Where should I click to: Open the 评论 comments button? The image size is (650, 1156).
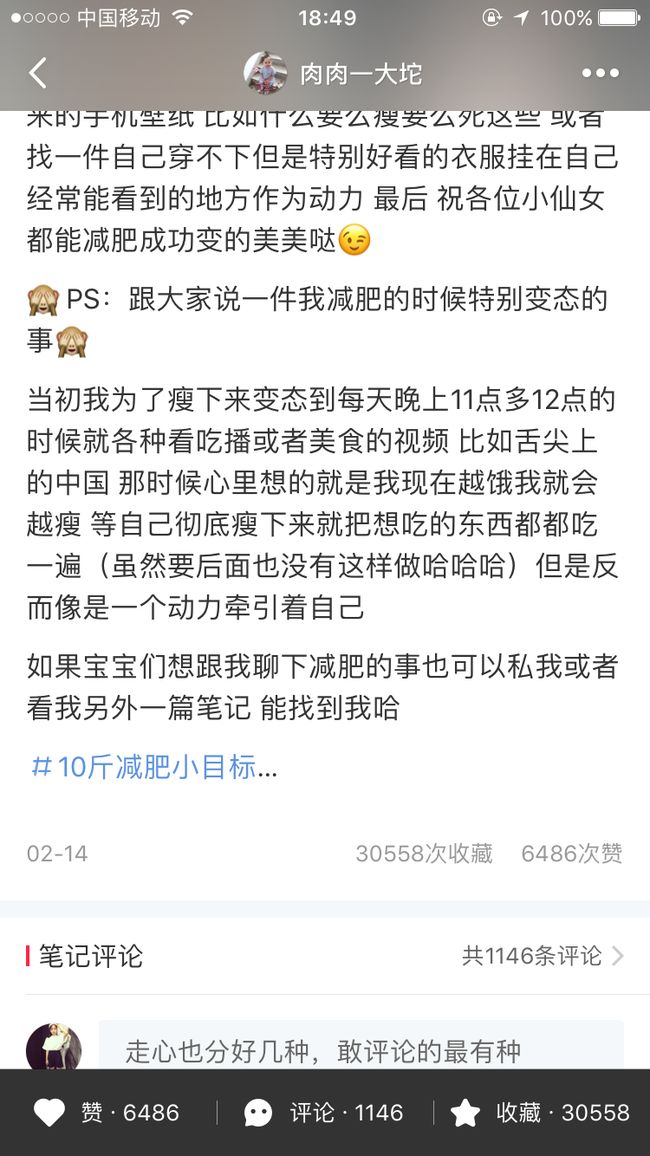[324, 1113]
